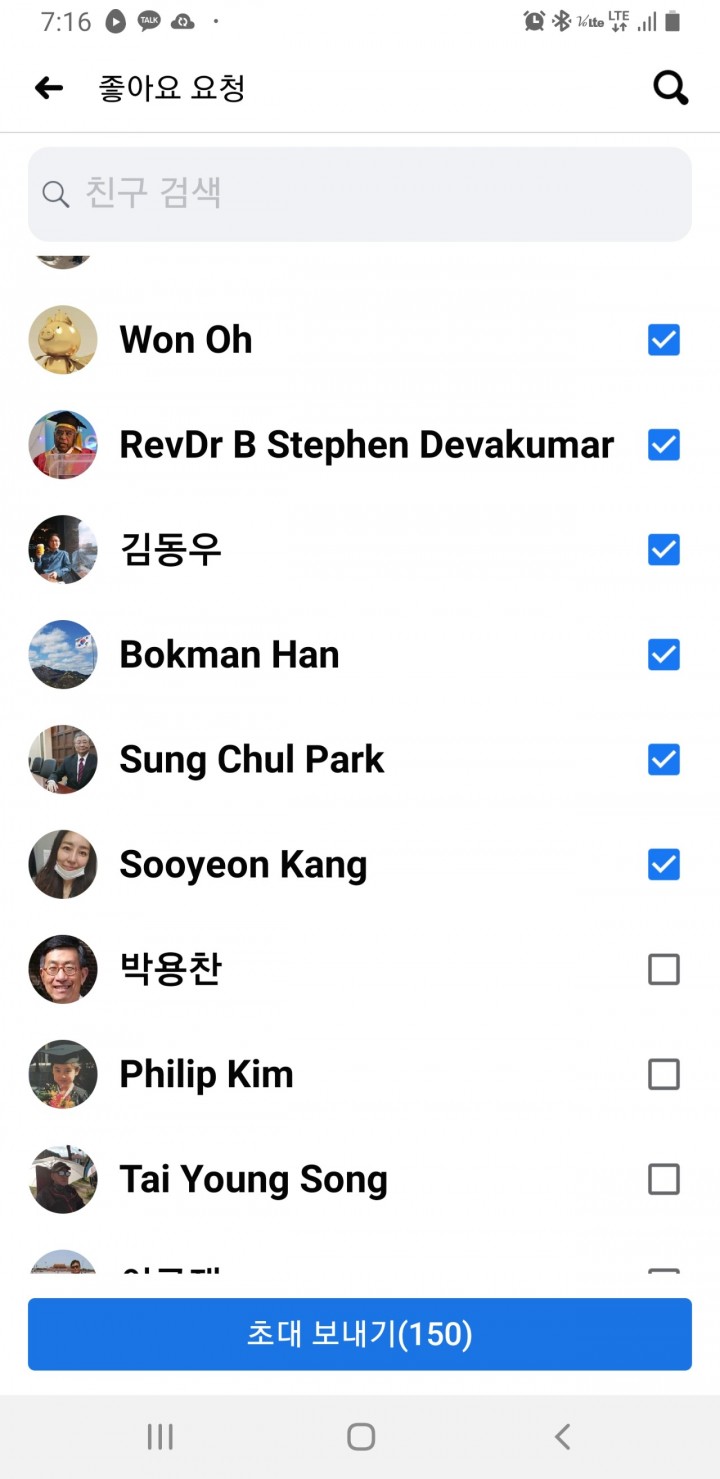Image resolution: width=720 pixels, height=1479 pixels.
Task: Uncheck the box for Won Oh
Action: (x=664, y=340)
